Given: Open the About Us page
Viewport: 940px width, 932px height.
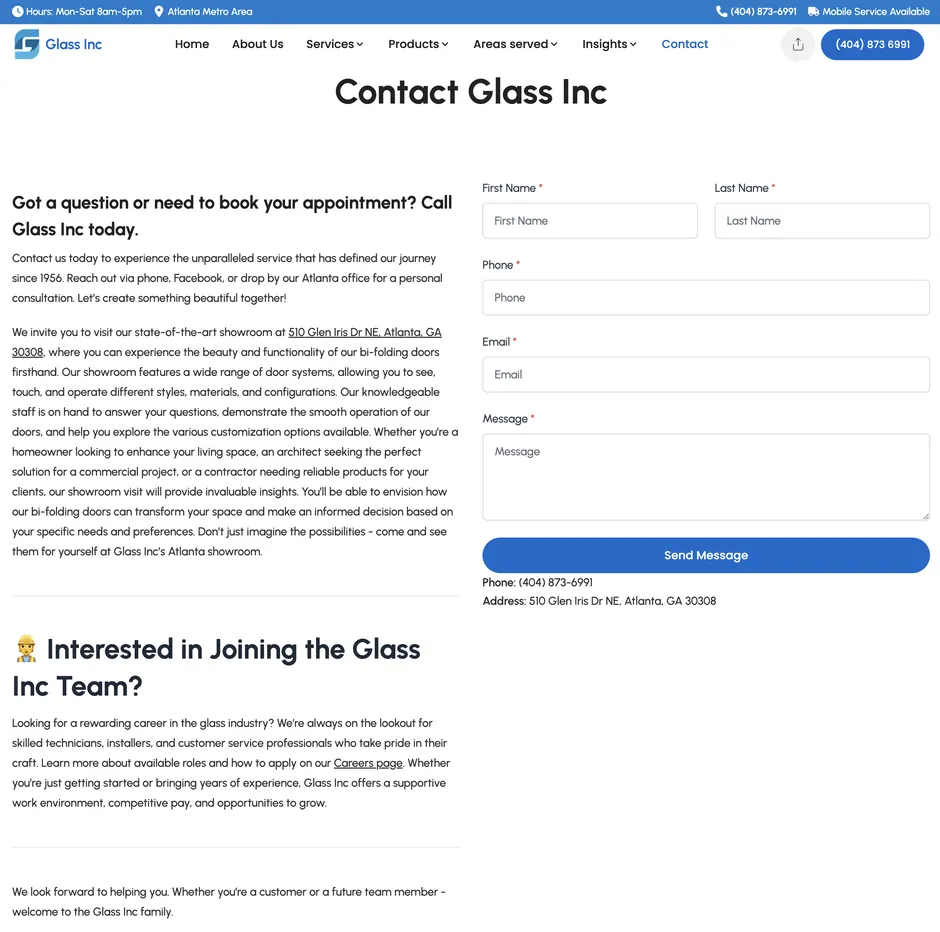Looking at the screenshot, I should (x=257, y=44).
